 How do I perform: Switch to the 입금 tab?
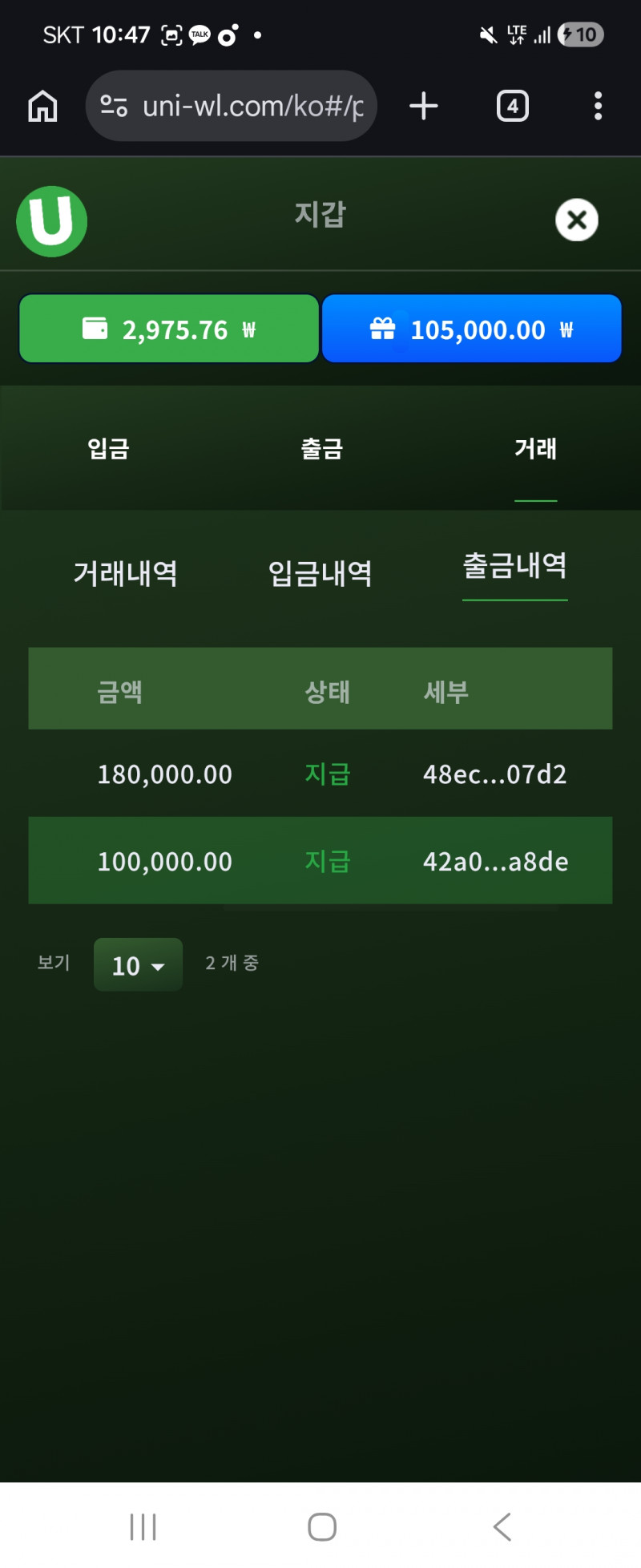[108, 448]
